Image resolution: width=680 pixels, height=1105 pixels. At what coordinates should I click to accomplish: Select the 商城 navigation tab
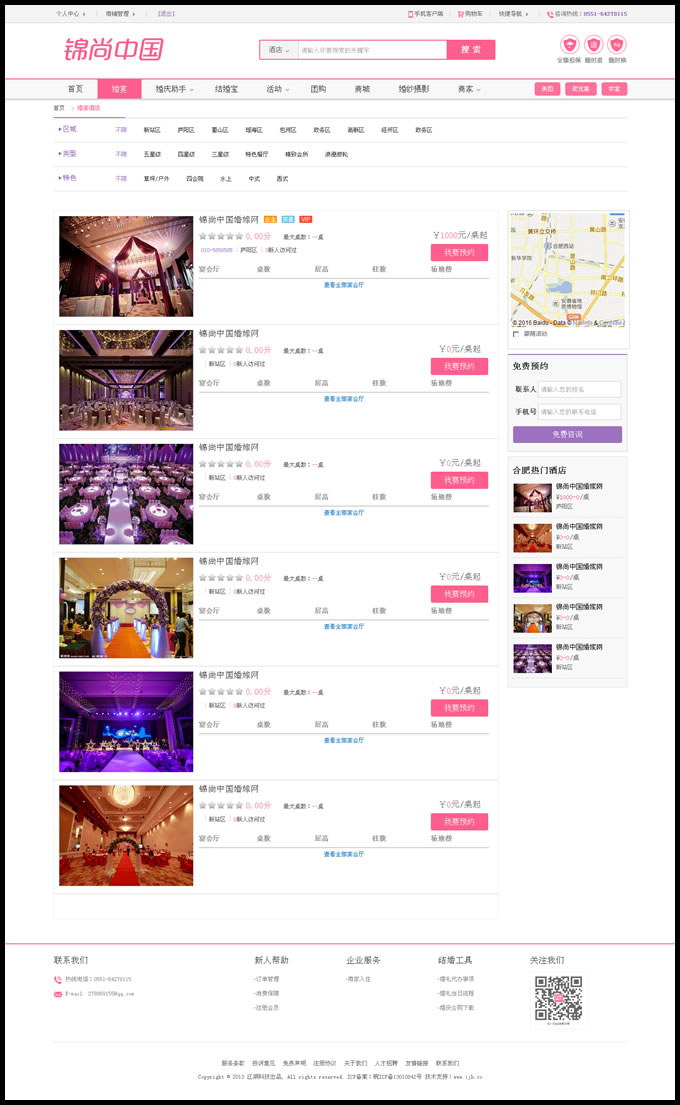pyautogui.click(x=362, y=89)
